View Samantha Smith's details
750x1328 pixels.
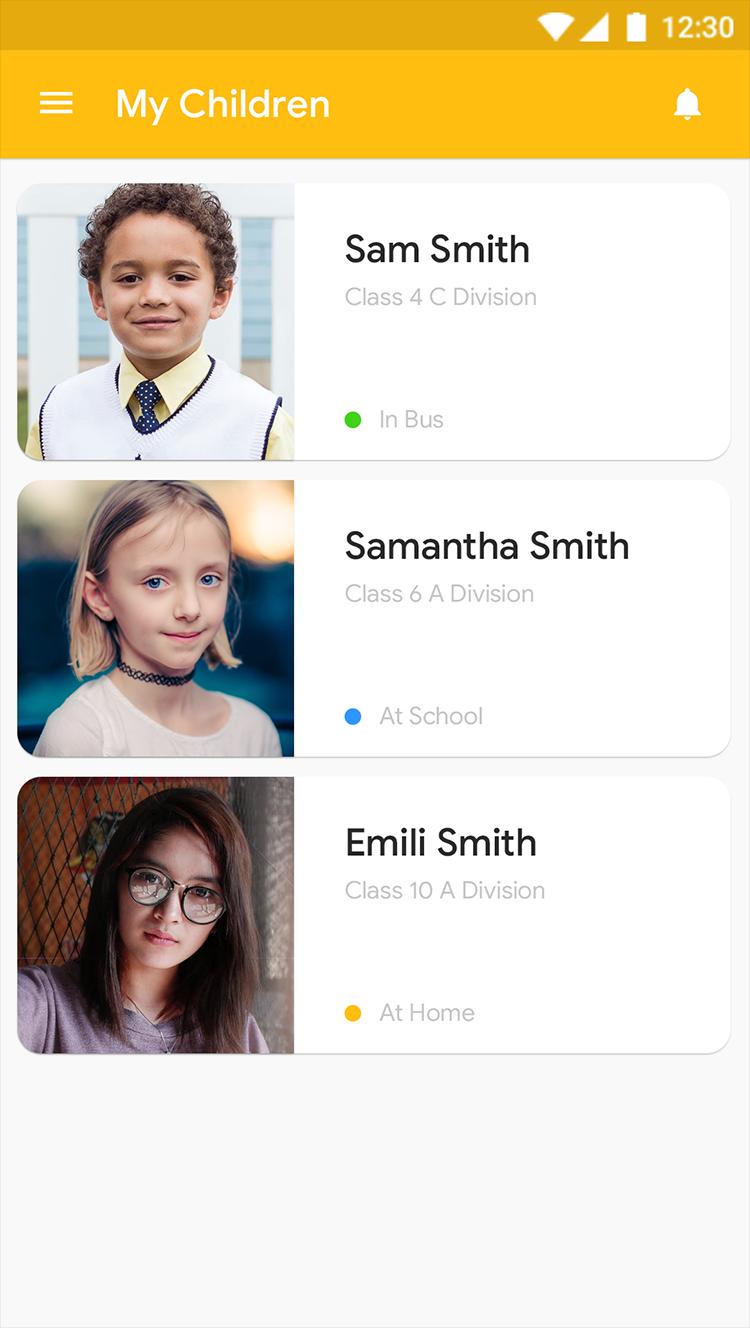tap(486, 547)
